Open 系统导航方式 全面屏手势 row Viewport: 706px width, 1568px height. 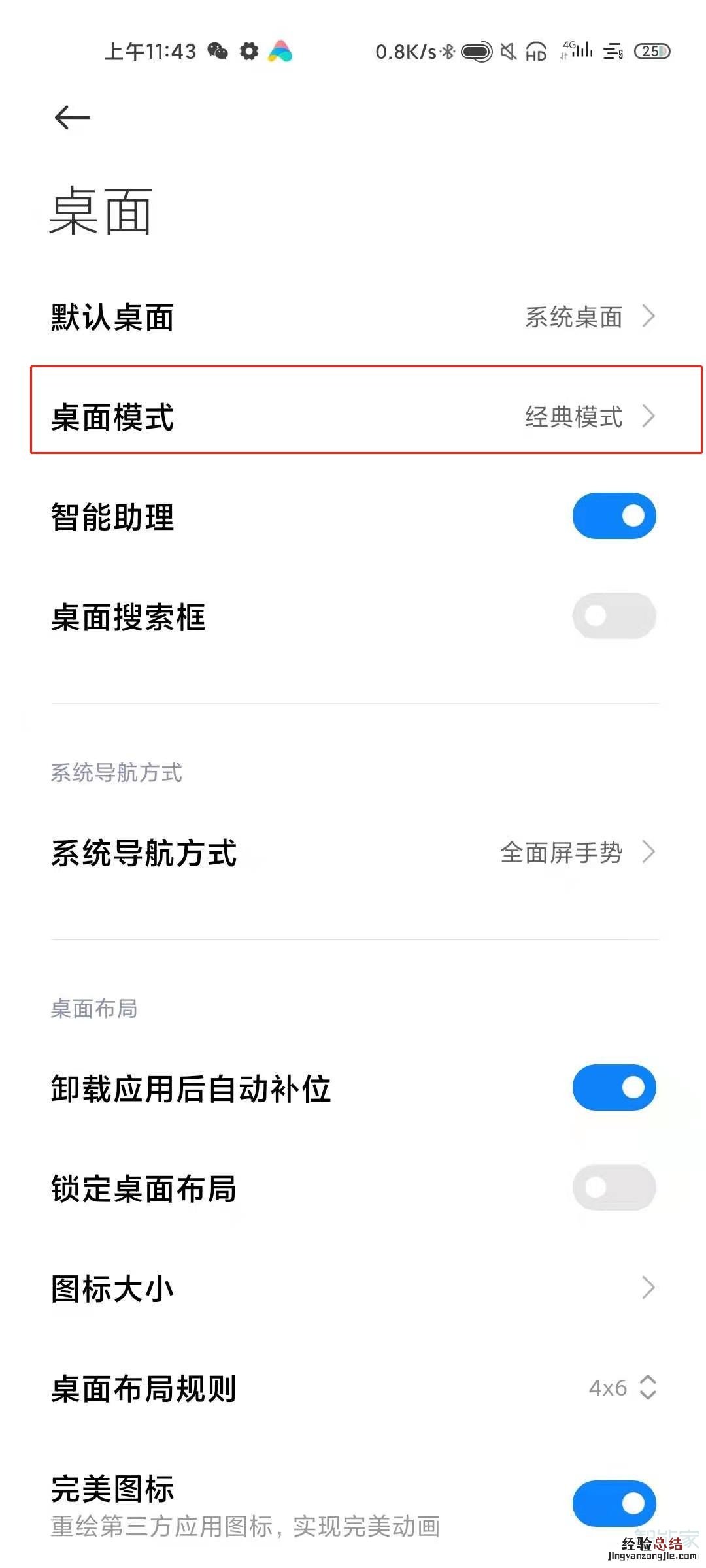tap(353, 853)
